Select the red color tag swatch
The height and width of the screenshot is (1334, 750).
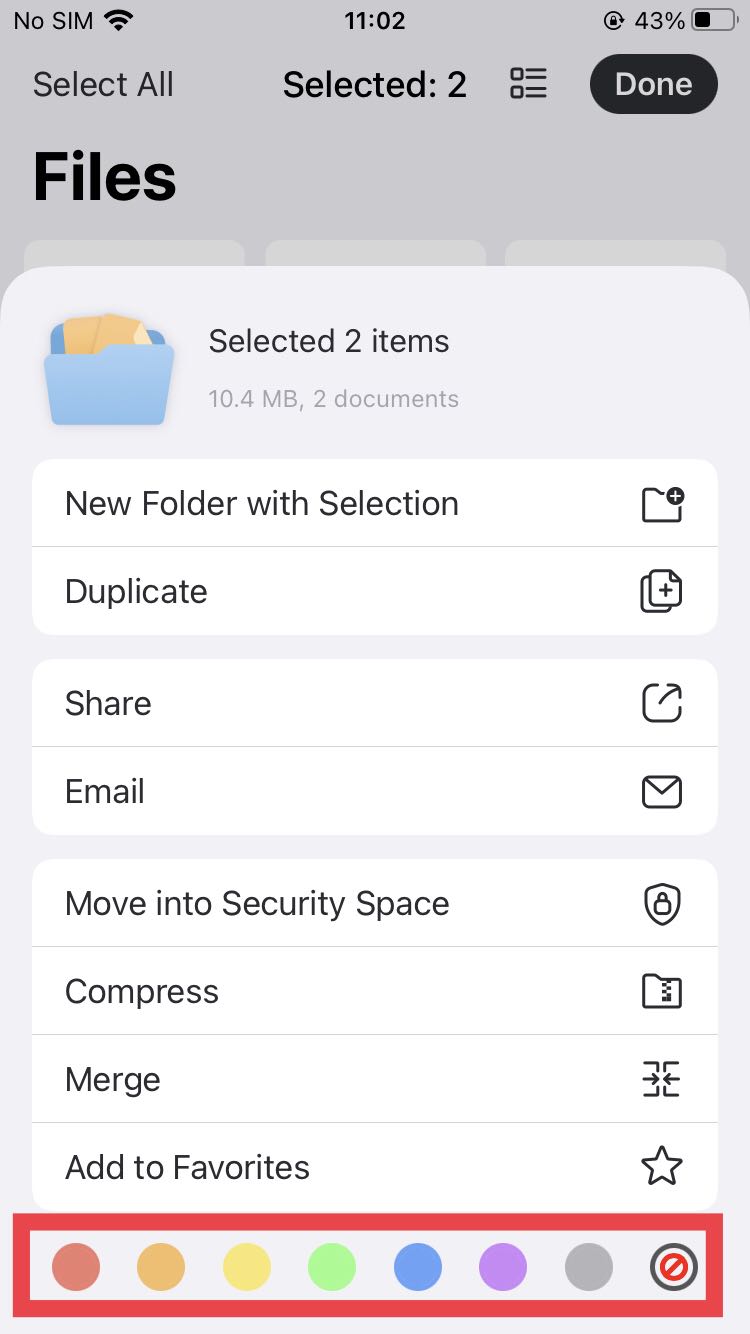(76, 1266)
